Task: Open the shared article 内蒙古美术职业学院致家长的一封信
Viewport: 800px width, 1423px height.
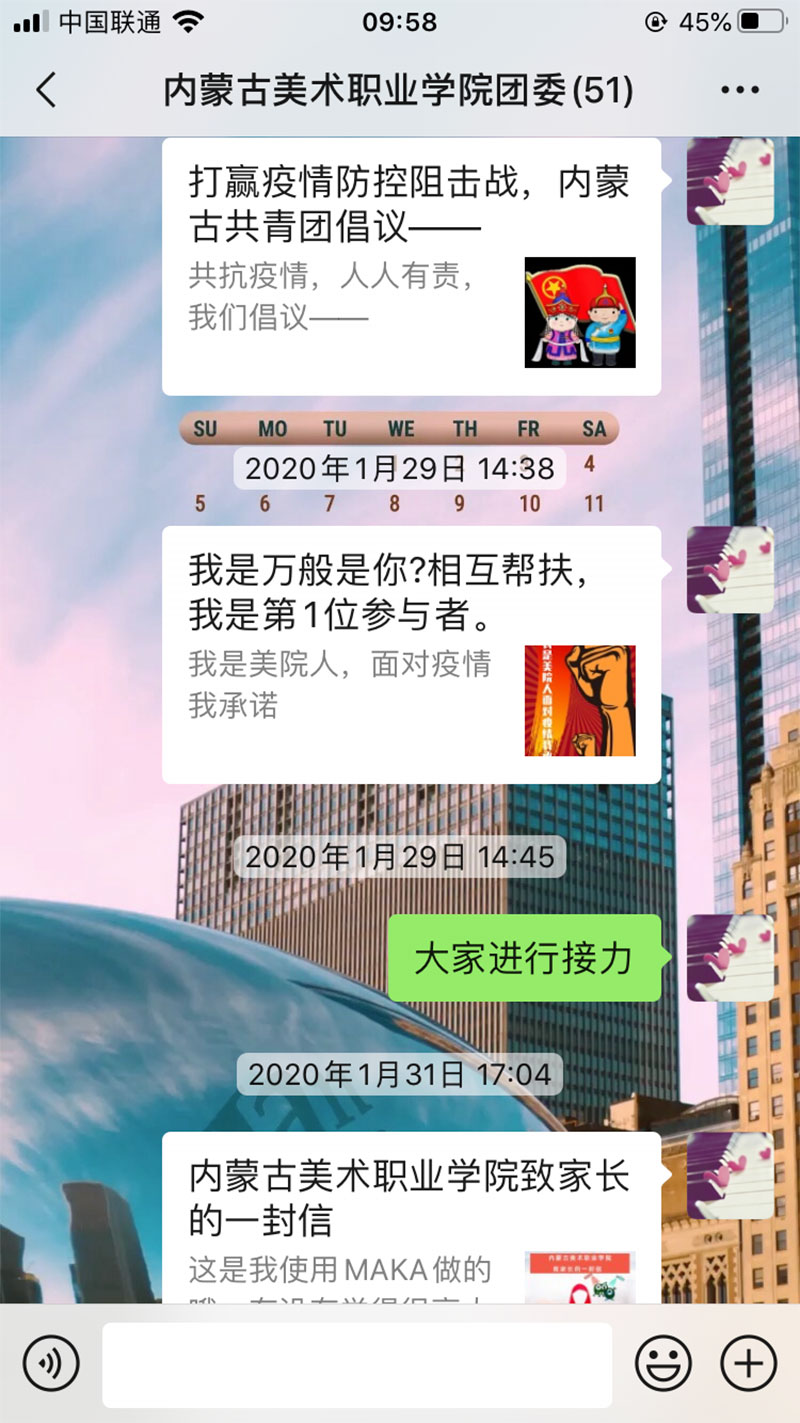Action: 410,1216
